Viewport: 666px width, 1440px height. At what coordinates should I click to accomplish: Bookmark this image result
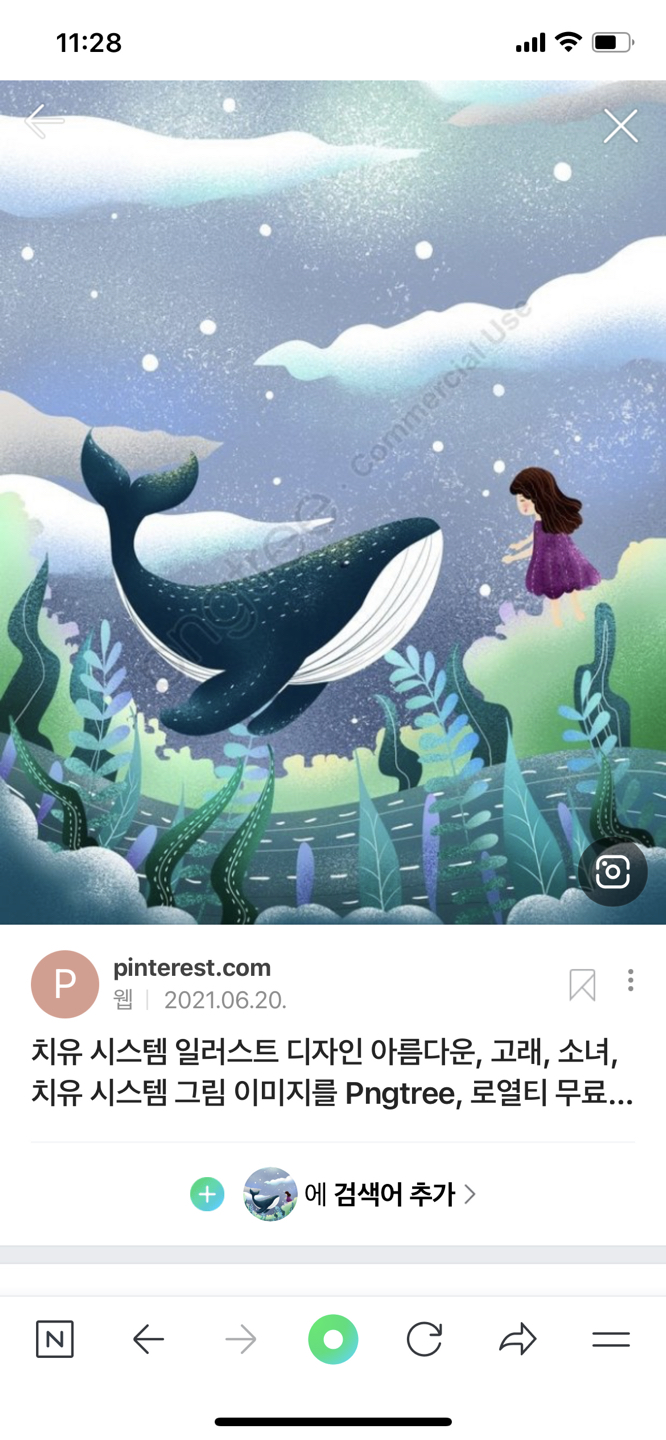click(582, 985)
